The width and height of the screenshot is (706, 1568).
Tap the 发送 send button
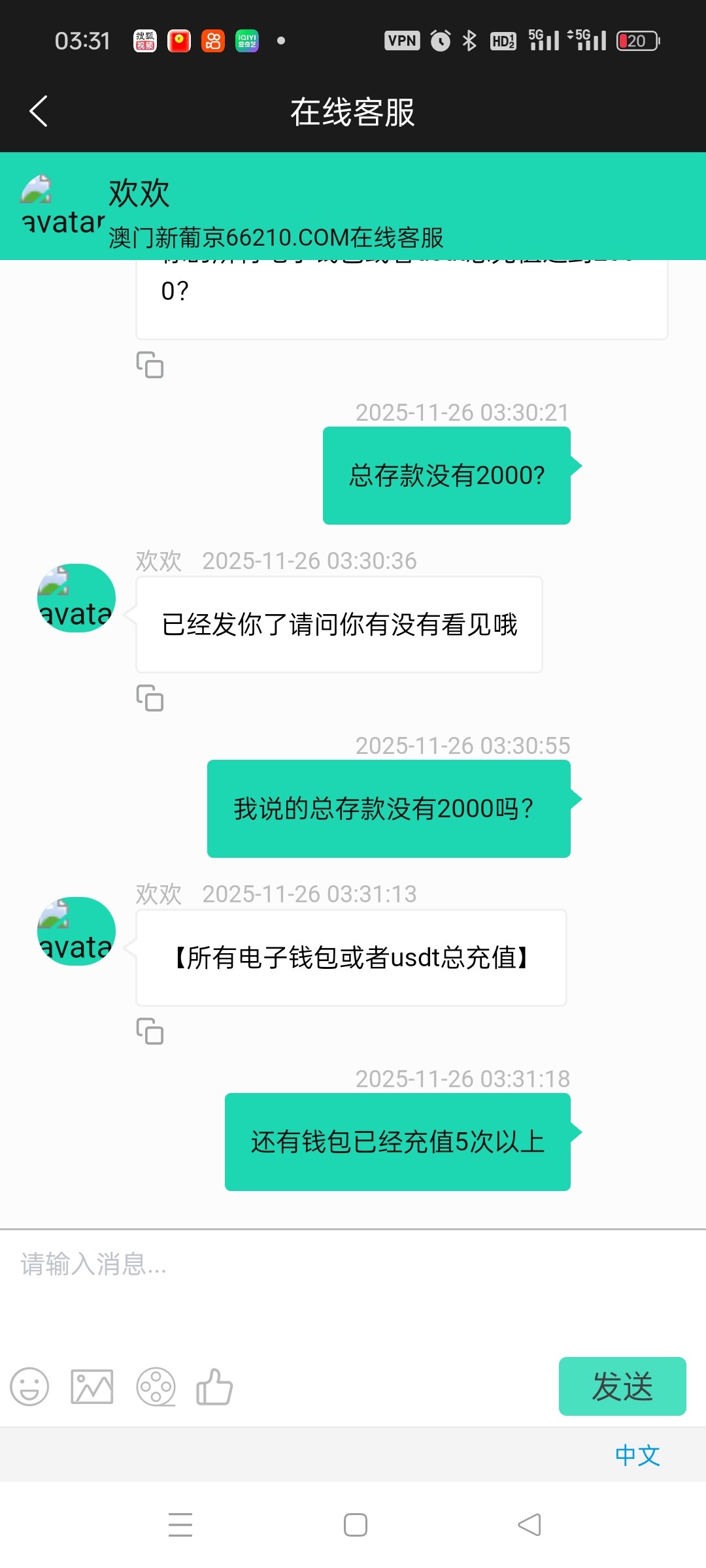[x=622, y=1386]
